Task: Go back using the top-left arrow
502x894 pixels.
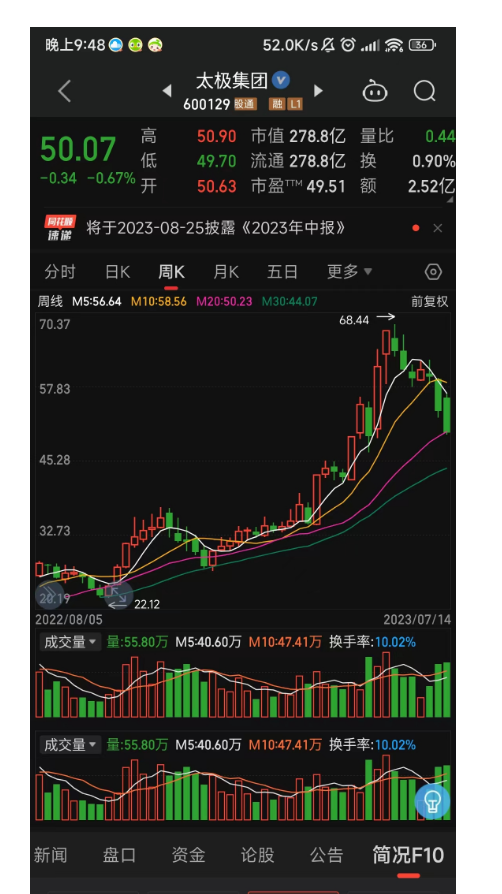Action: pos(64,91)
